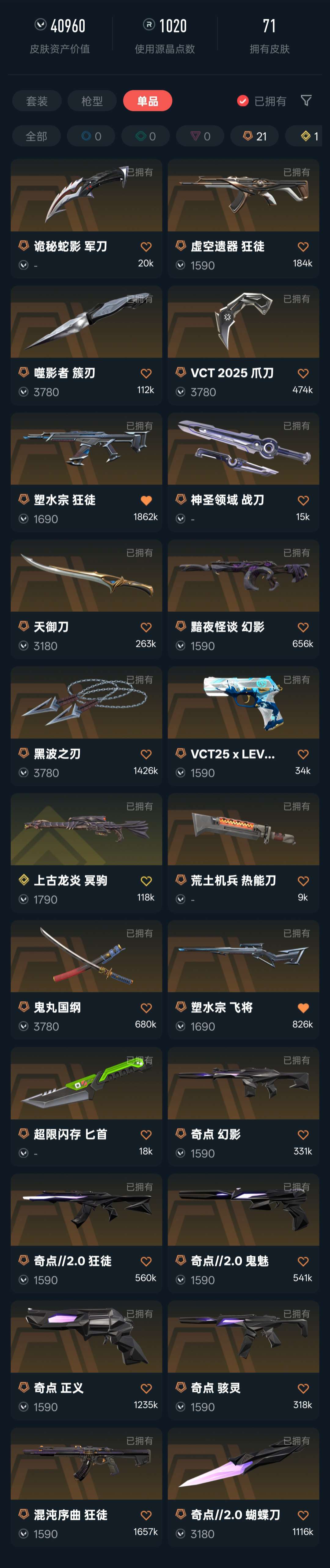Toggle the 已拥有 checkbox
The width and height of the screenshot is (330, 1568).
243,101
